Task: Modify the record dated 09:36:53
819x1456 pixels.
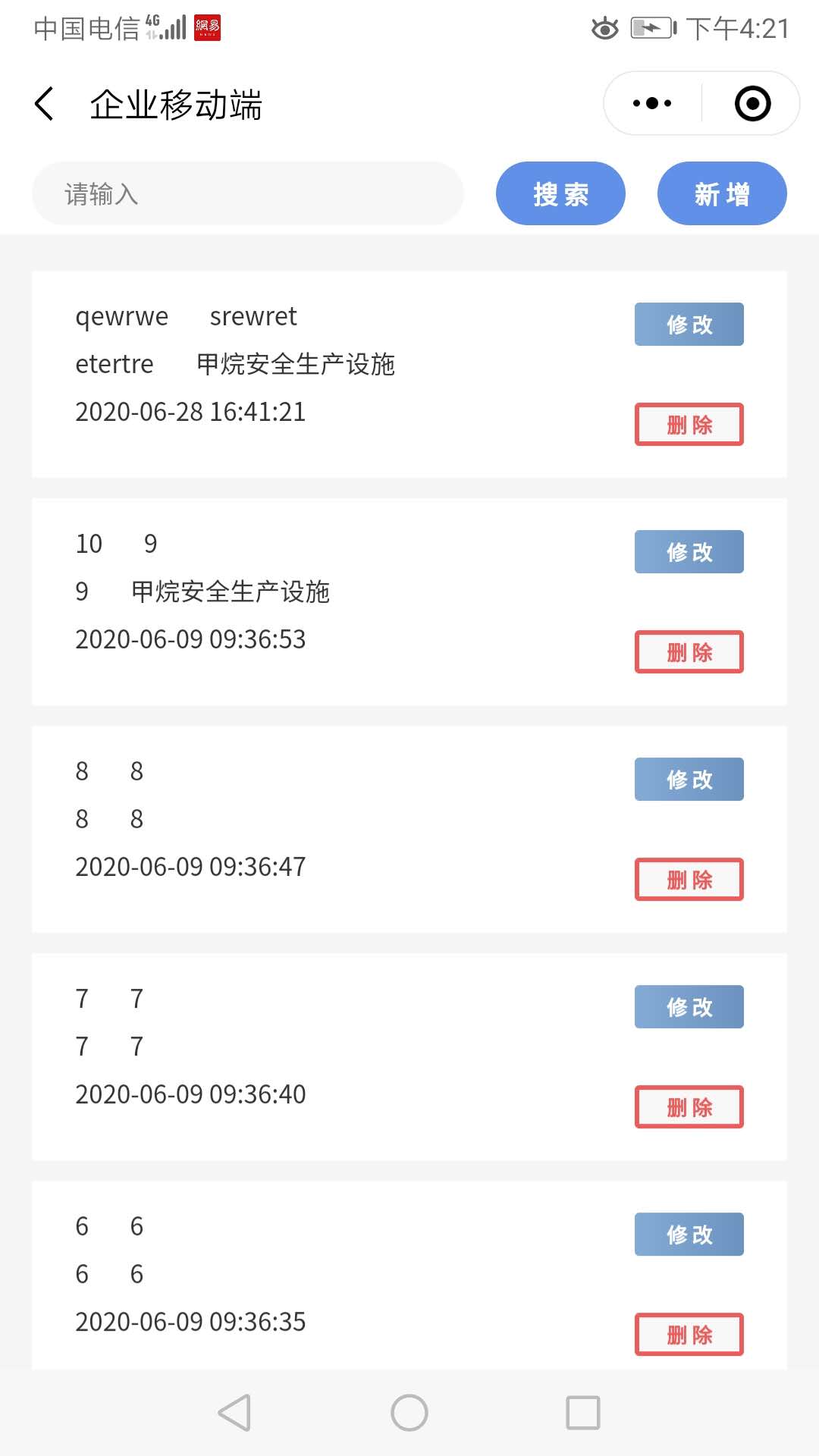Action: click(689, 552)
